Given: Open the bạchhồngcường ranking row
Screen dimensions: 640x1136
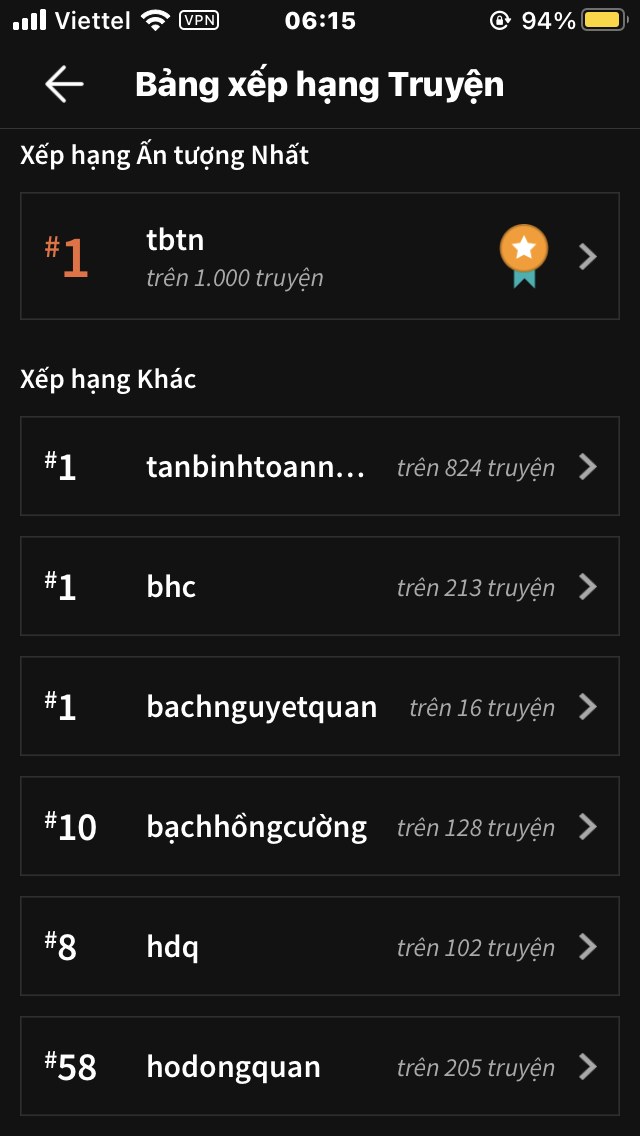Looking at the screenshot, I should tap(319, 827).
